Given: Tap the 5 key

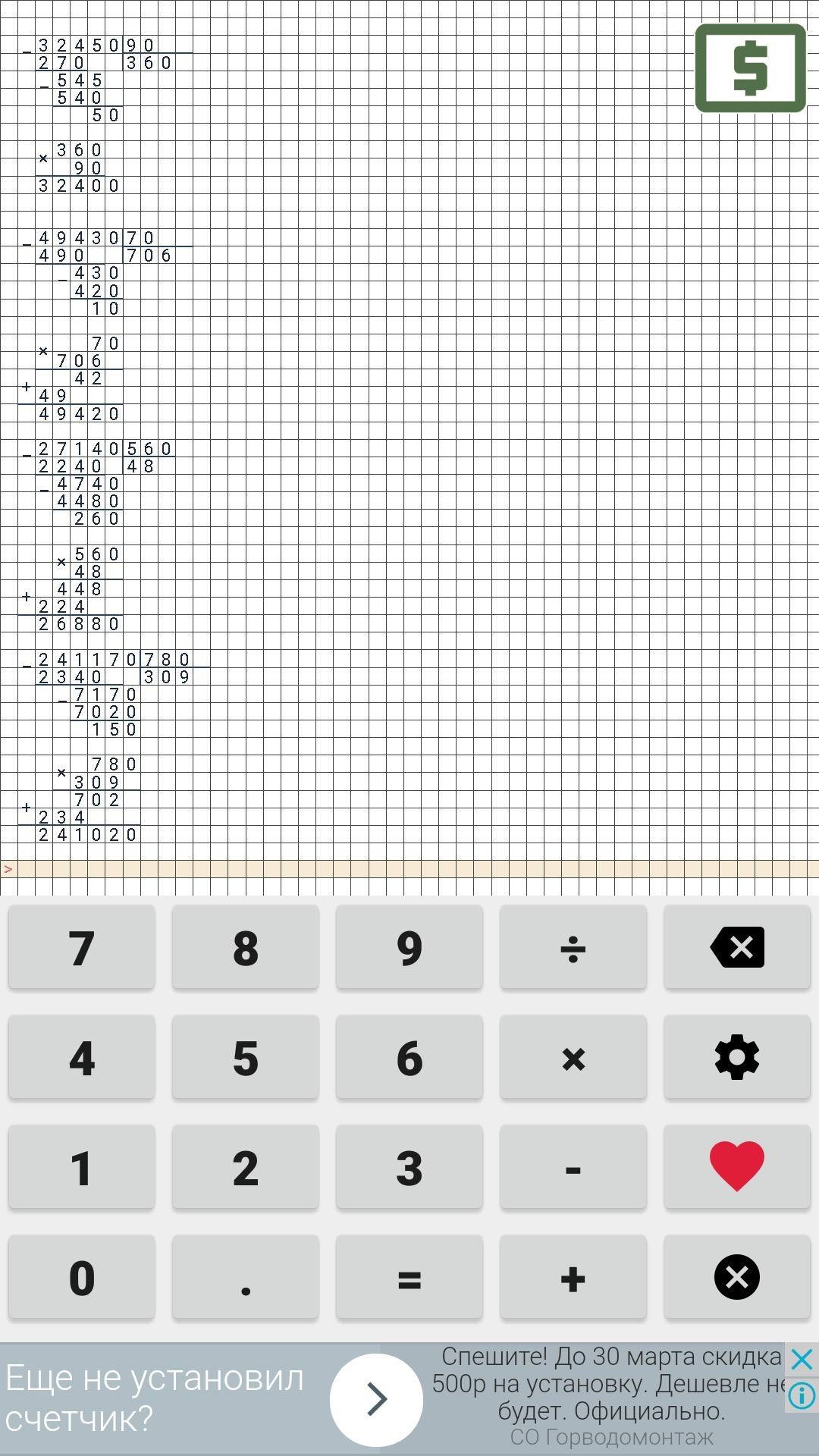Looking at the screenshot, I should pos(246,1057).
